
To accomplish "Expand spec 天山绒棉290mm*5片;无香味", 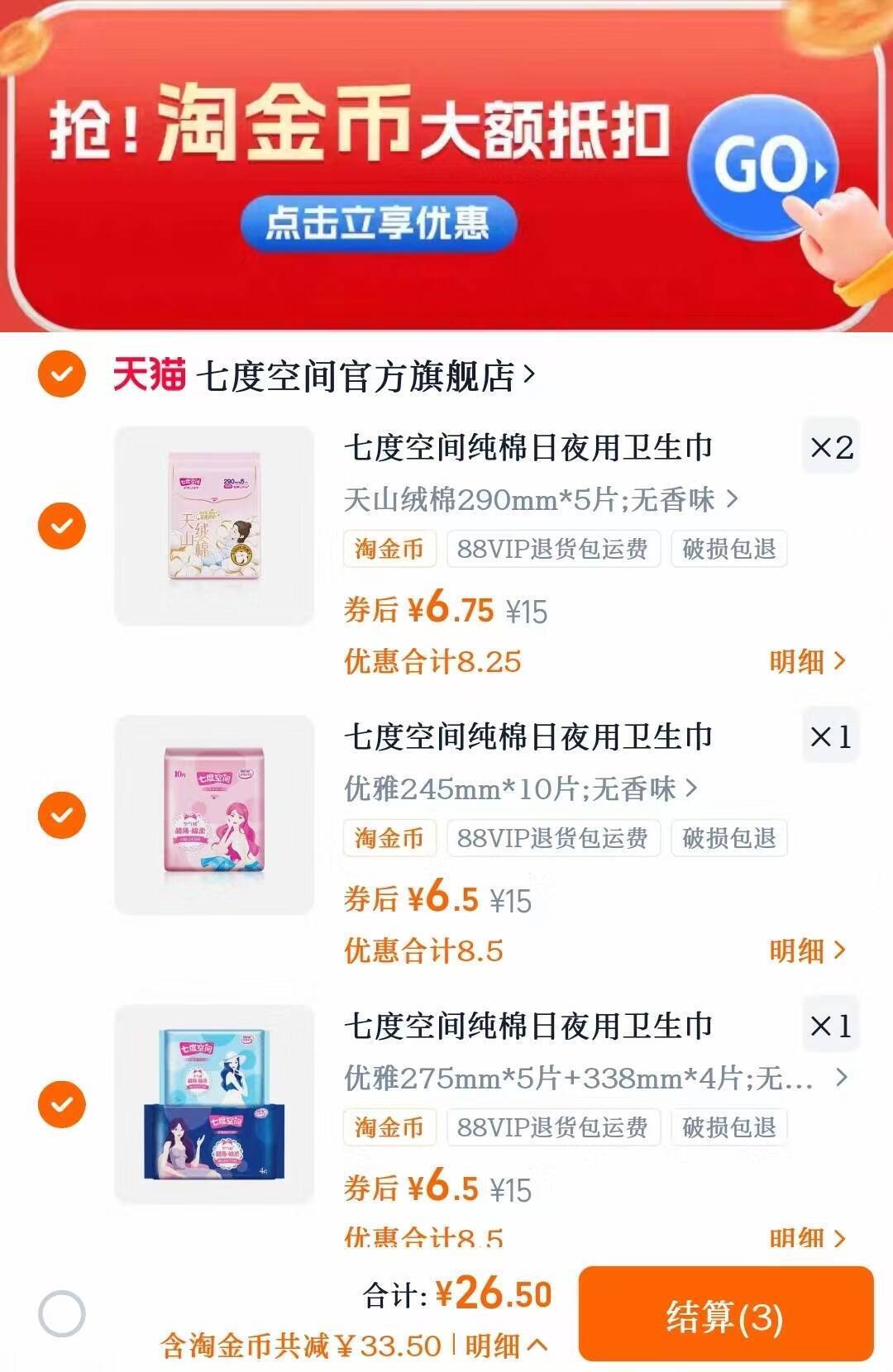I will pyautogui.click(x=537, y=499).
